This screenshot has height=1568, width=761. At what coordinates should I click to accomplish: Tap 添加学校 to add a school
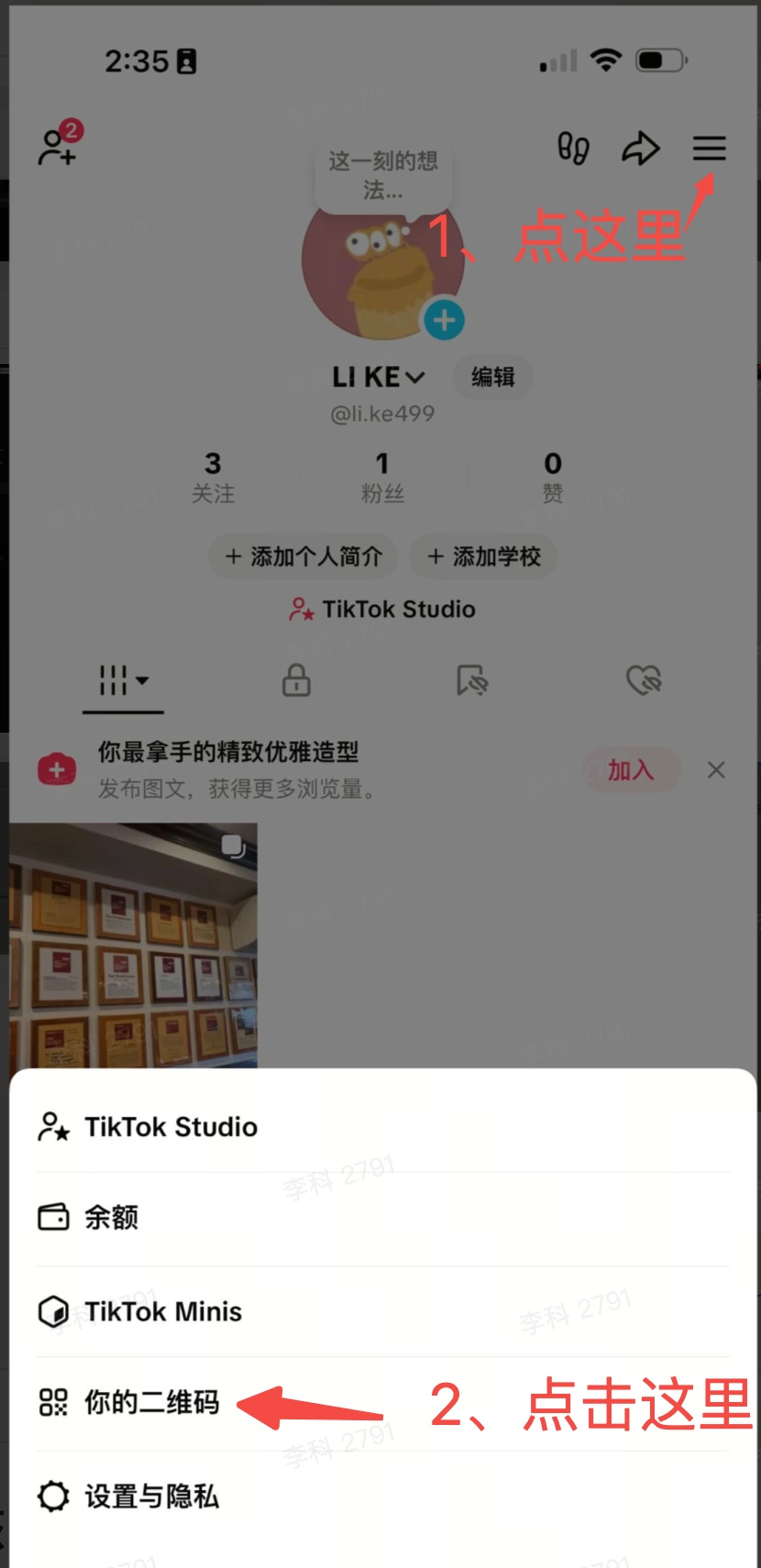(483, 557)
